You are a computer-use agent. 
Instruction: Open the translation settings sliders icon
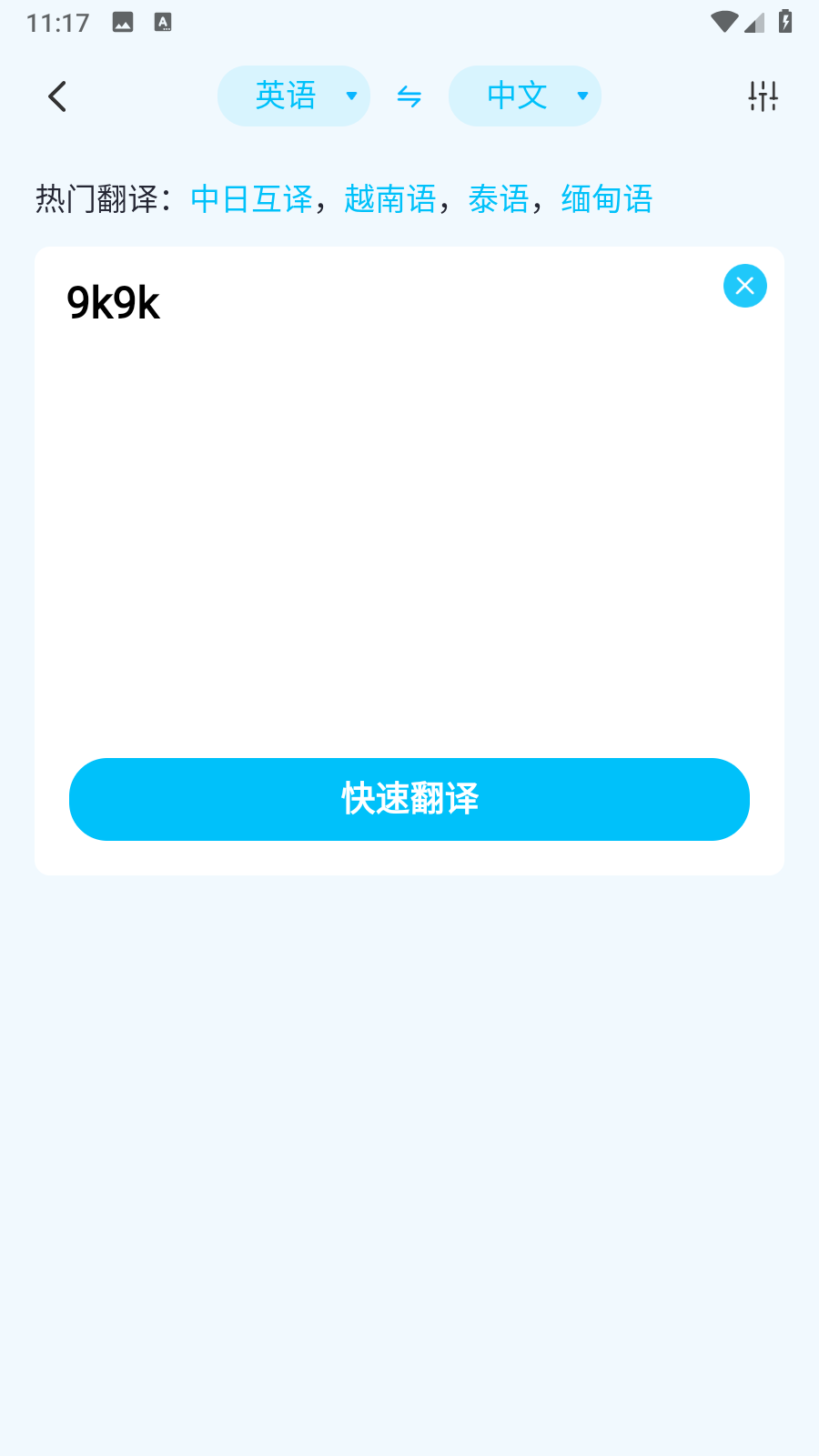(763, 96)
